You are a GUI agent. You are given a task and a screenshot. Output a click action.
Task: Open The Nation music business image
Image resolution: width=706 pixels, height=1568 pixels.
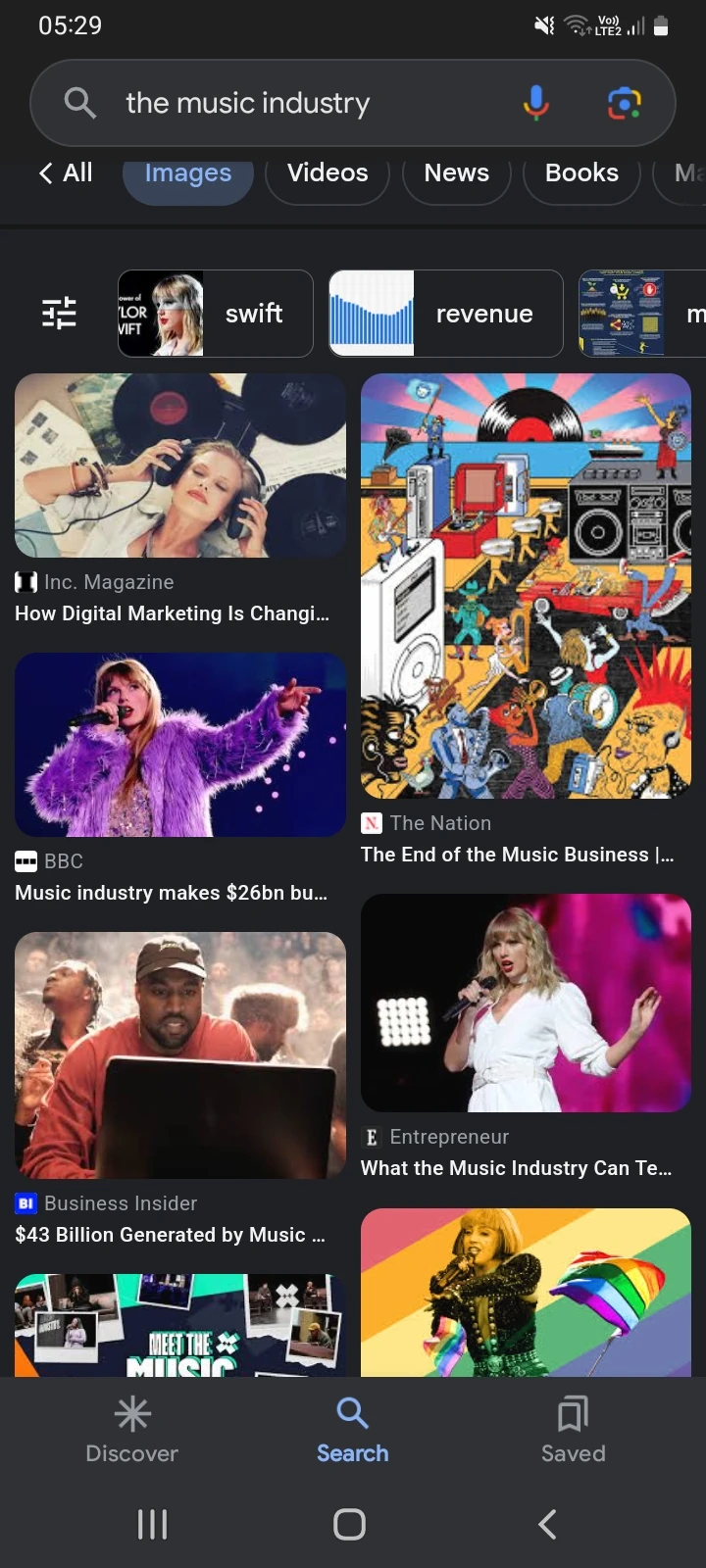[x=526, y=586]
